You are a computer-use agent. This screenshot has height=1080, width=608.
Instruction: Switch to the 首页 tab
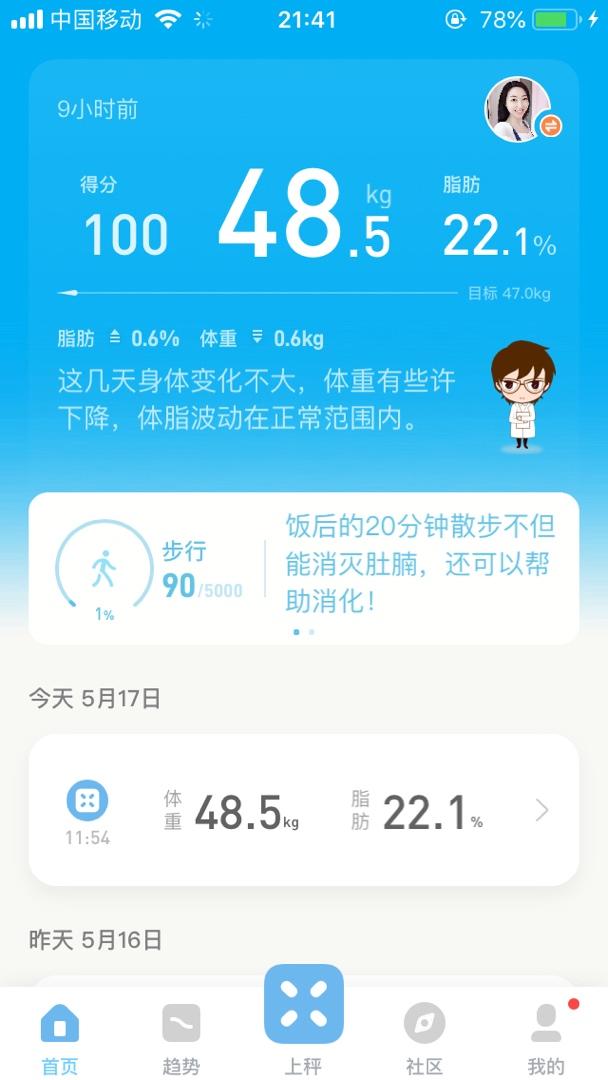pos(60,1038)
